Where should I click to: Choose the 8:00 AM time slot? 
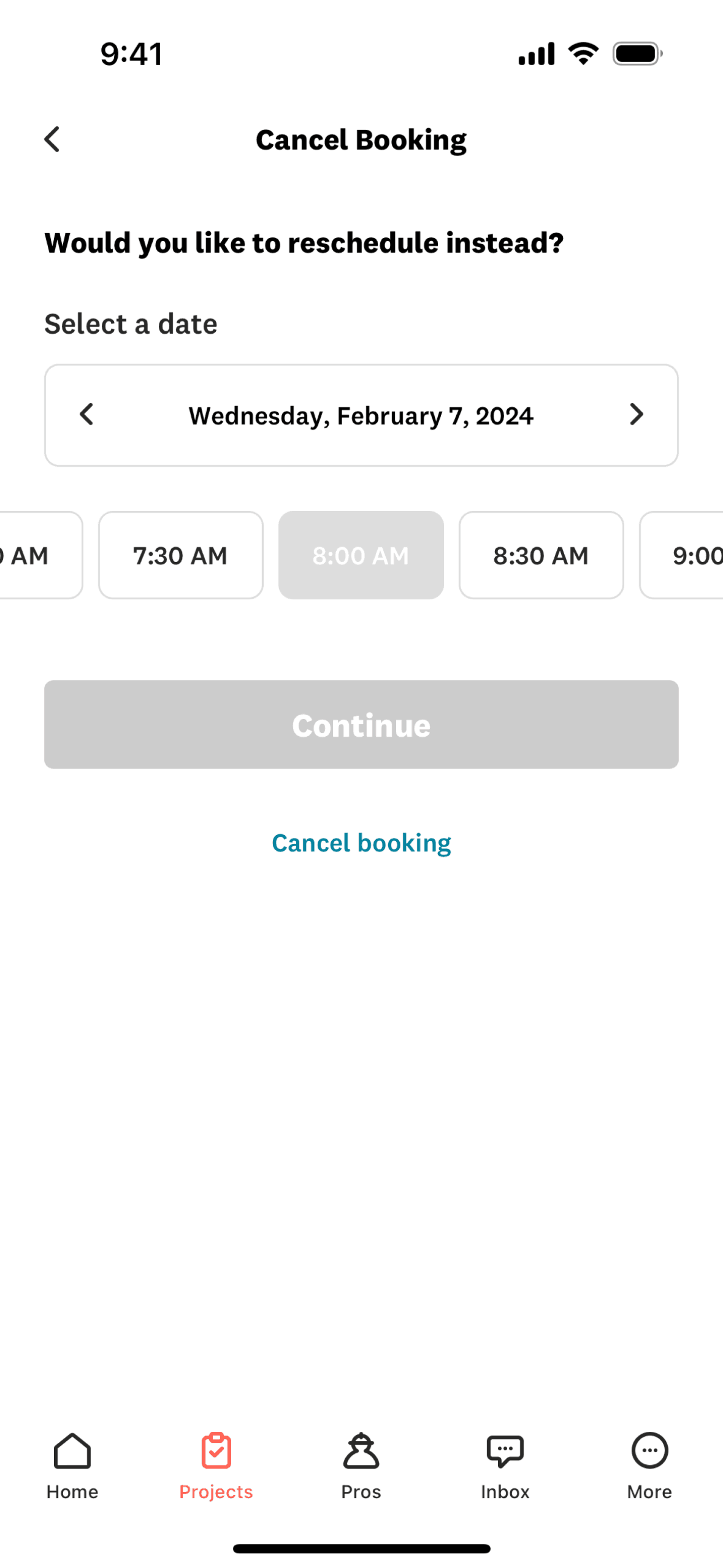pos(361,555)
